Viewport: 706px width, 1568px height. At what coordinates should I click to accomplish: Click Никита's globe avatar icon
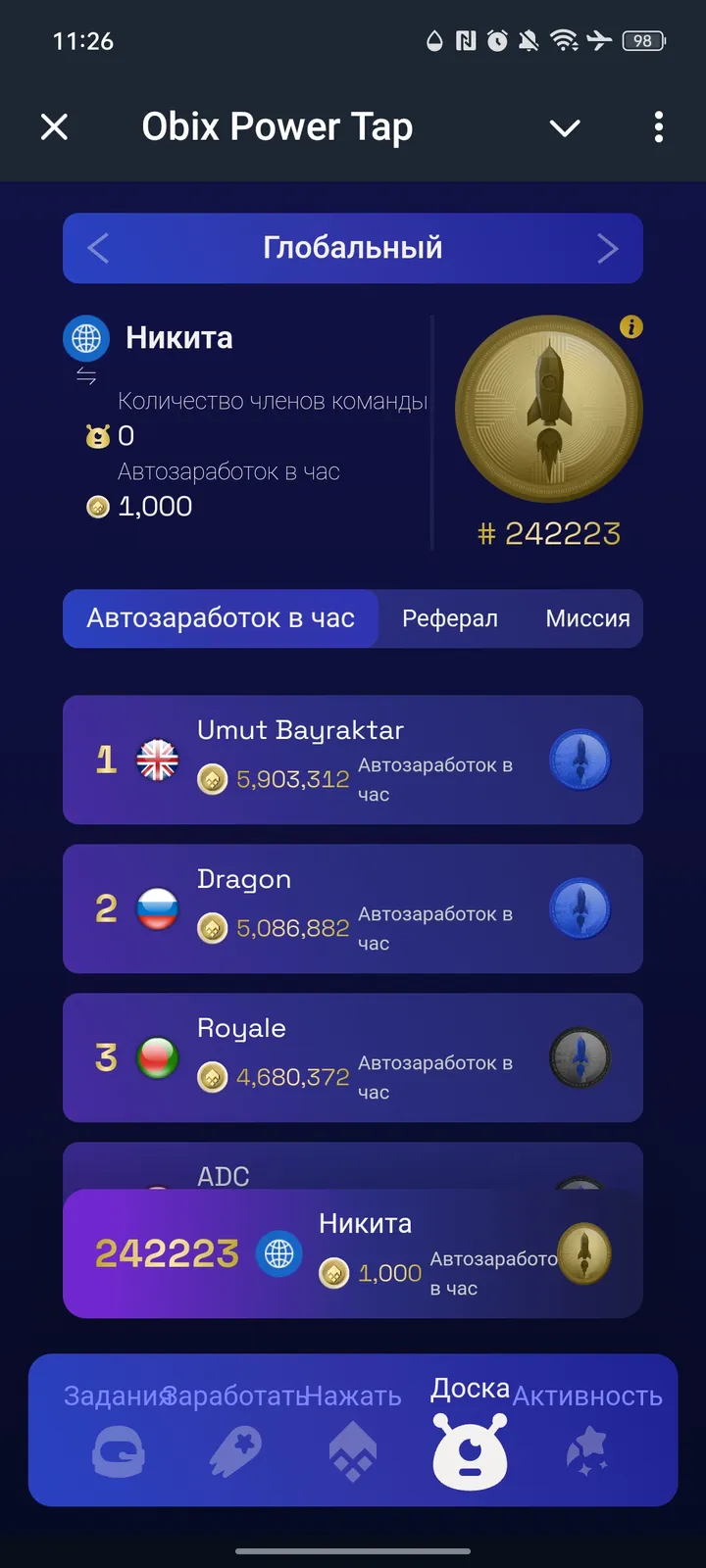[86, 338]
